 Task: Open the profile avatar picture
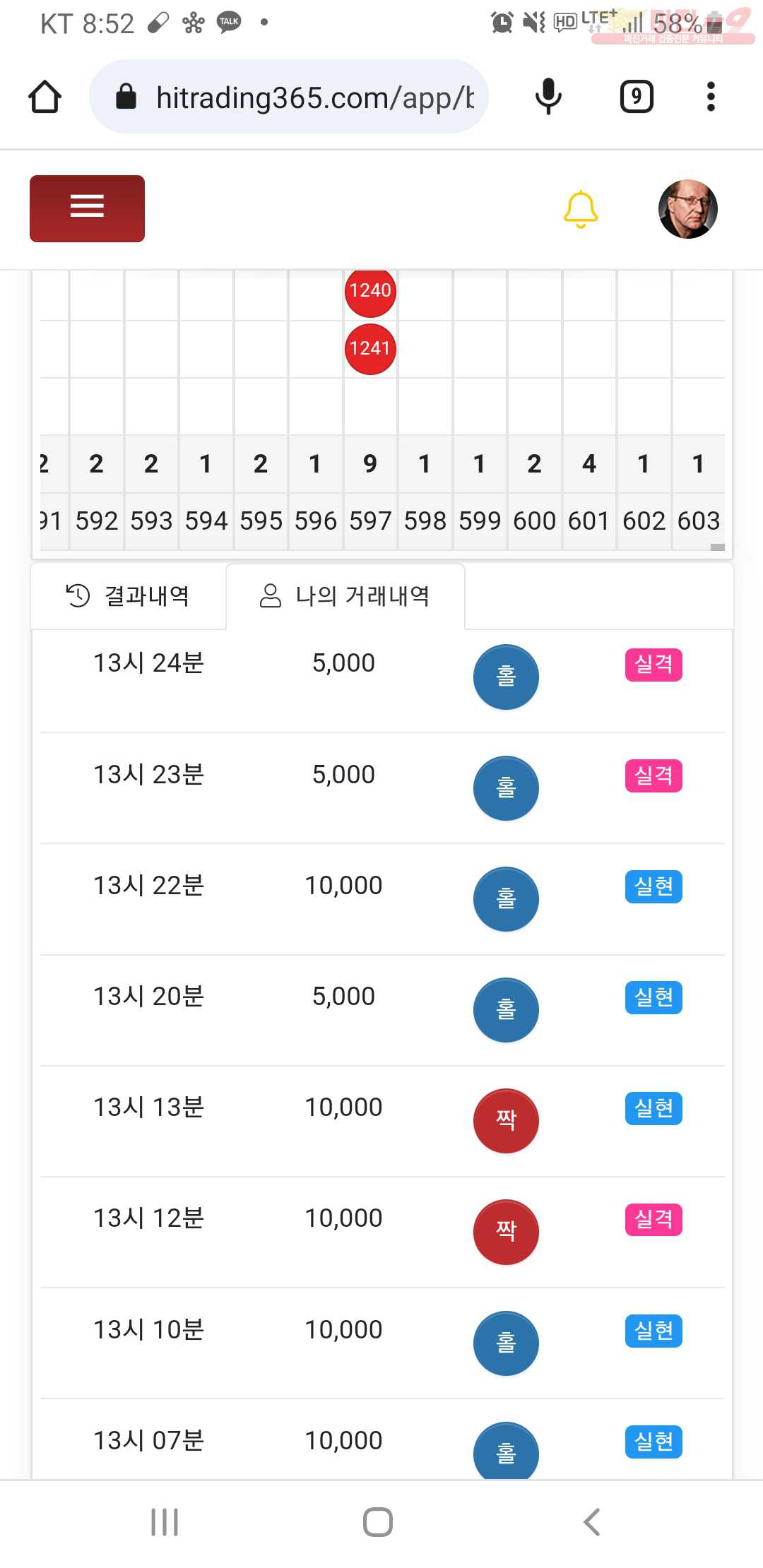(688, 209)
